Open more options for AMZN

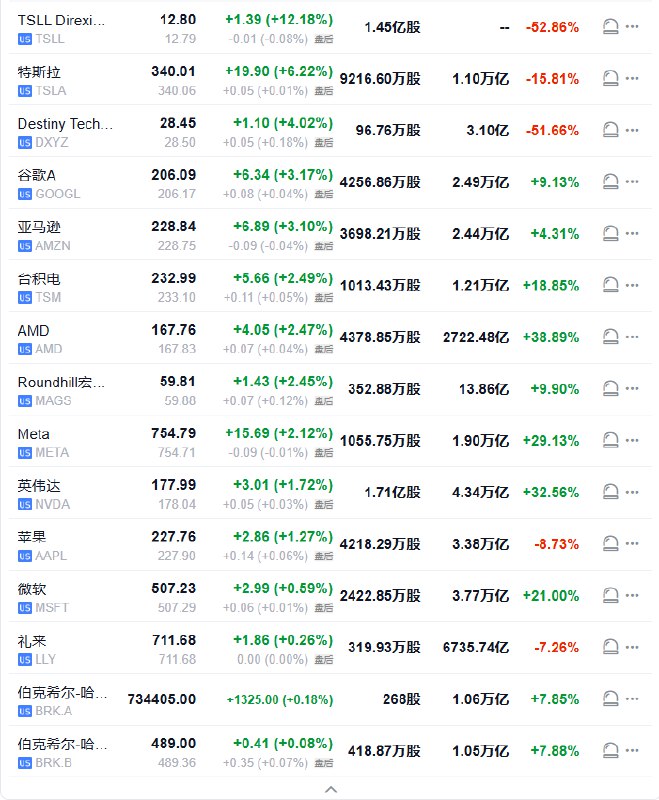point(632,234)
